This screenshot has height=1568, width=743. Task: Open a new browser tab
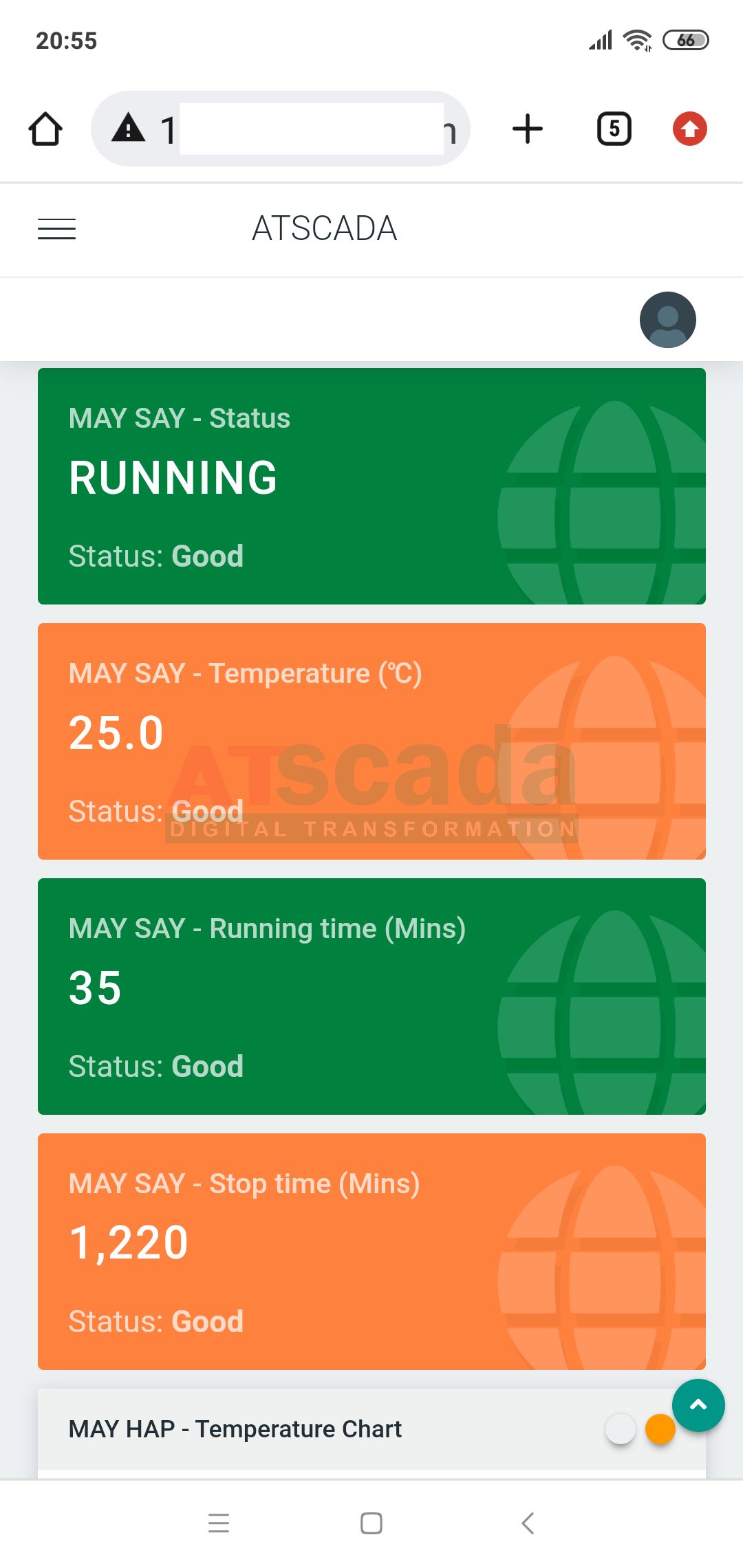(528, 129)
